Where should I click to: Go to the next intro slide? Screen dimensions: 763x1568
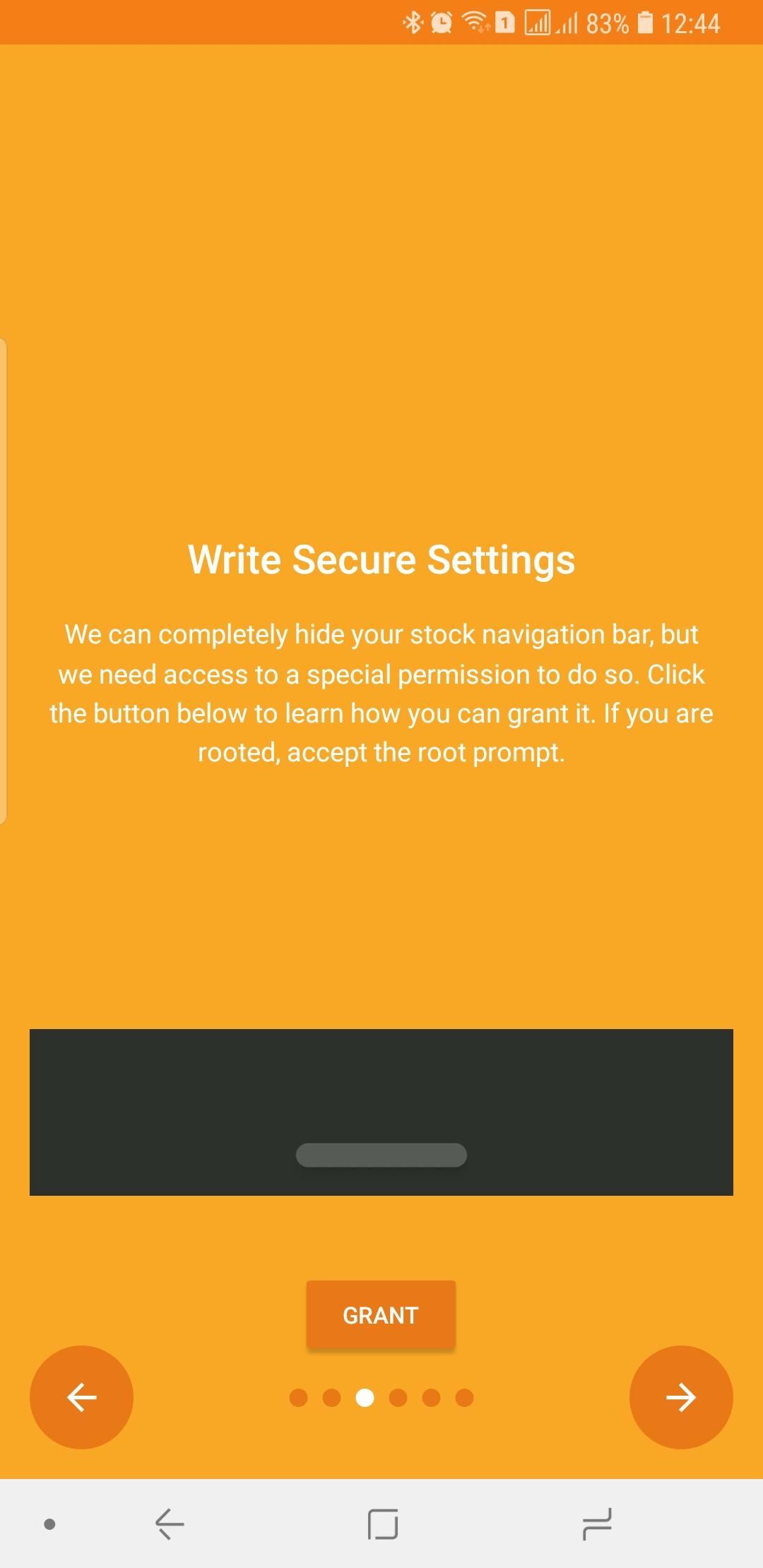tap(680, 1397)
